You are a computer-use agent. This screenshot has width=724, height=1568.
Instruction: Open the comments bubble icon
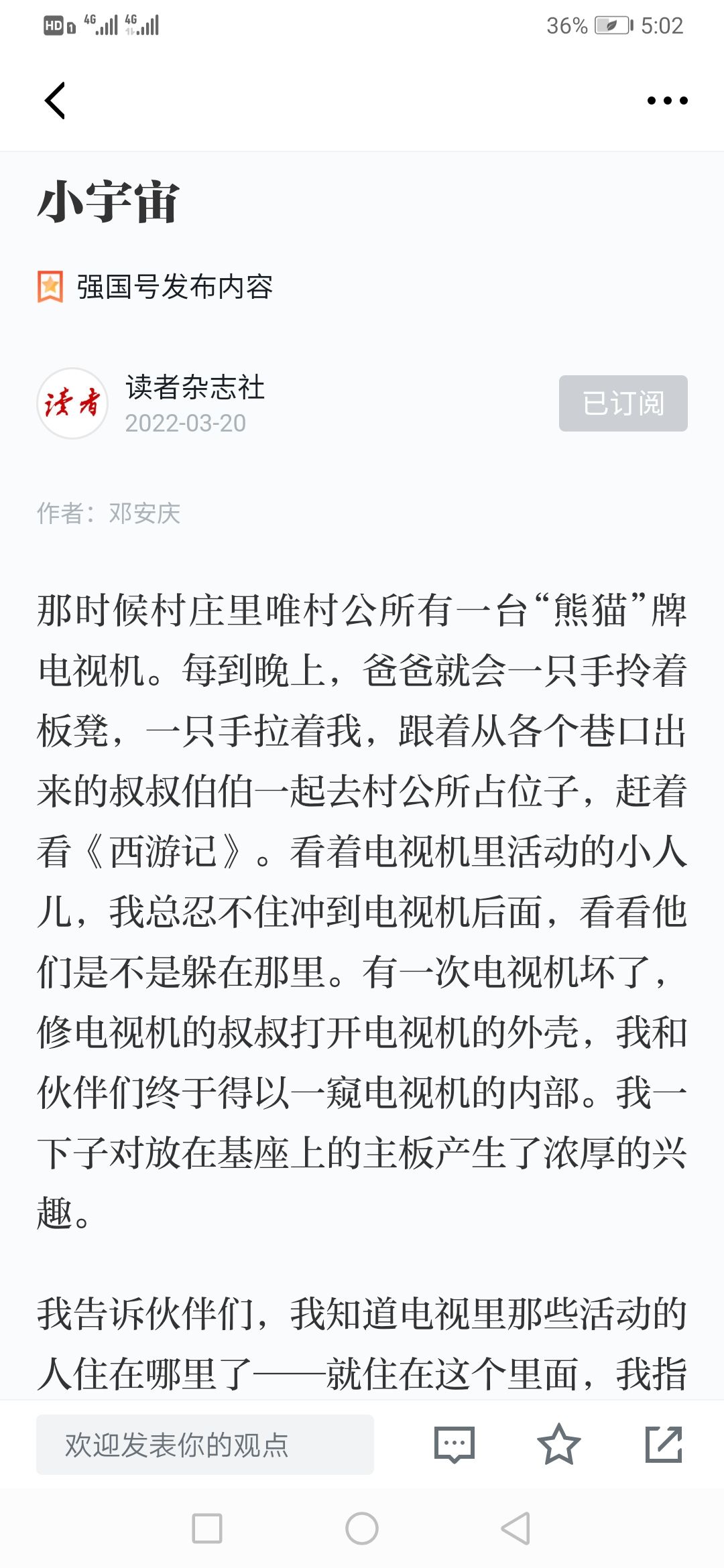(x=455, y=1445)
